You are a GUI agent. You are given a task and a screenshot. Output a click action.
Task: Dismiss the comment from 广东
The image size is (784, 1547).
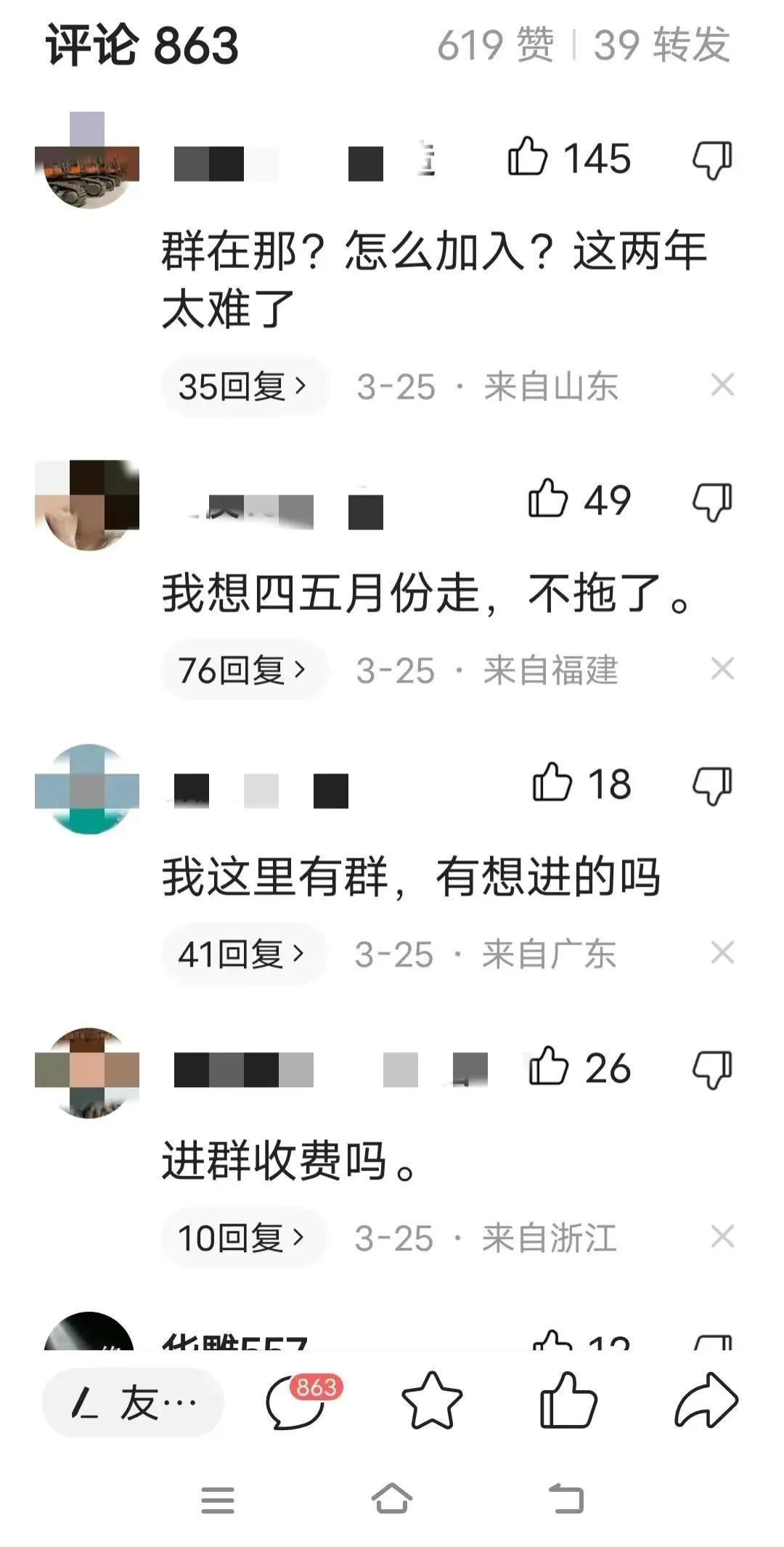pyautogui.click(x=722, y=953)
